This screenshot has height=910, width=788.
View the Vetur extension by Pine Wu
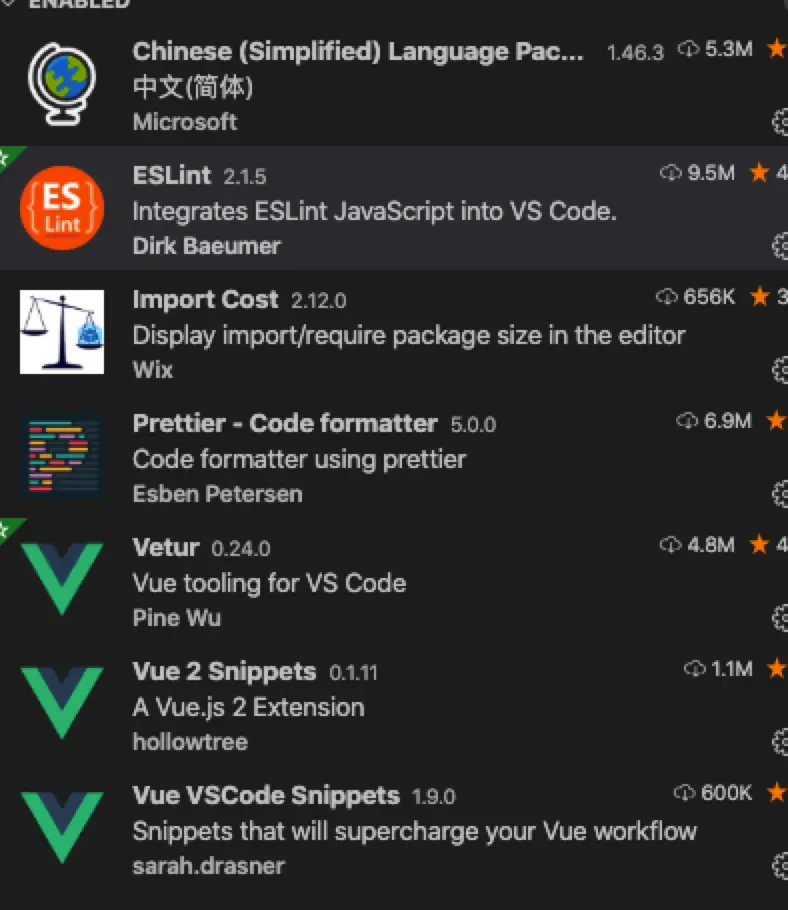click(166, 548)
